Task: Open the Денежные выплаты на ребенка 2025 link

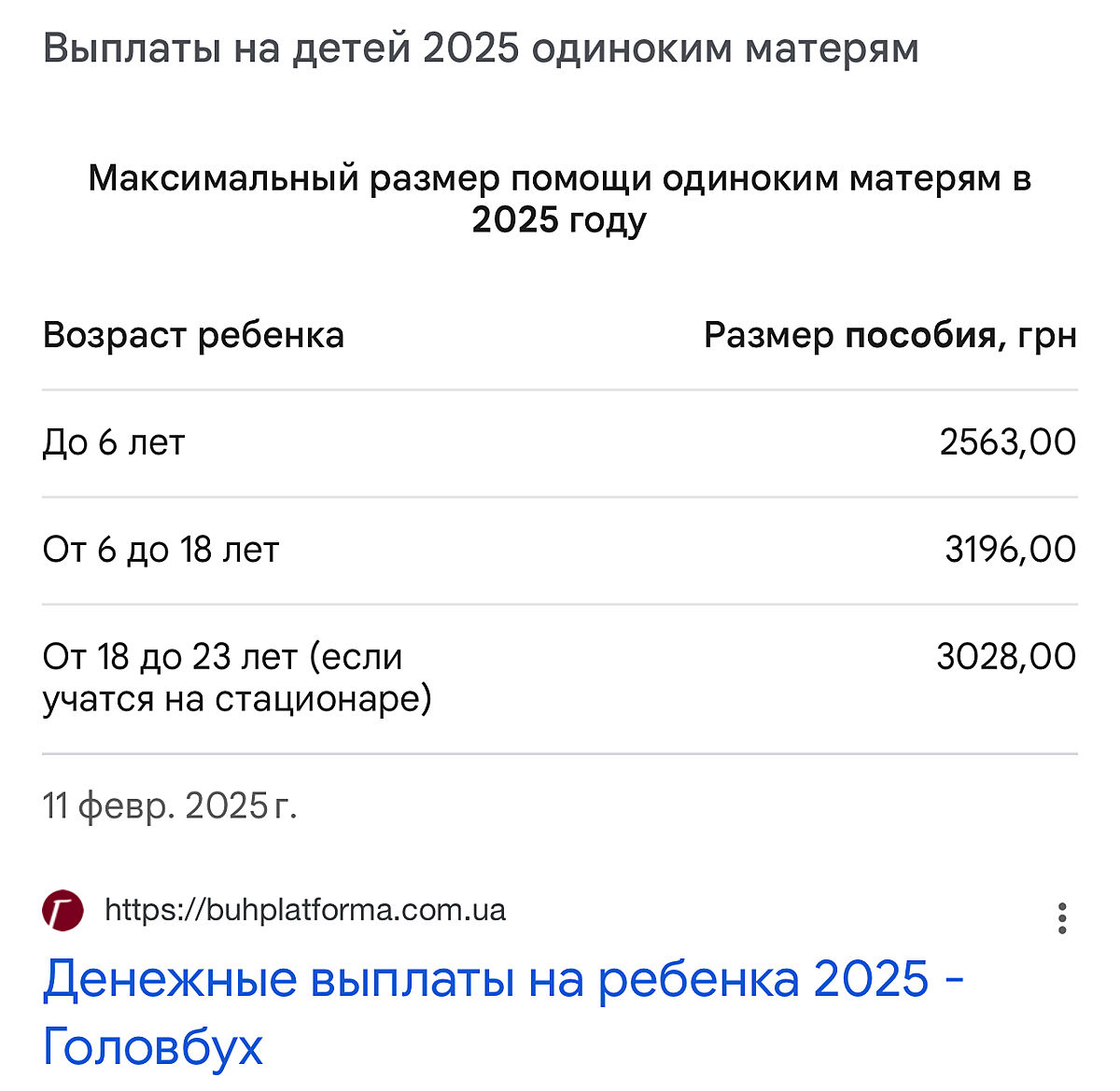Action: tap(485, 980)
